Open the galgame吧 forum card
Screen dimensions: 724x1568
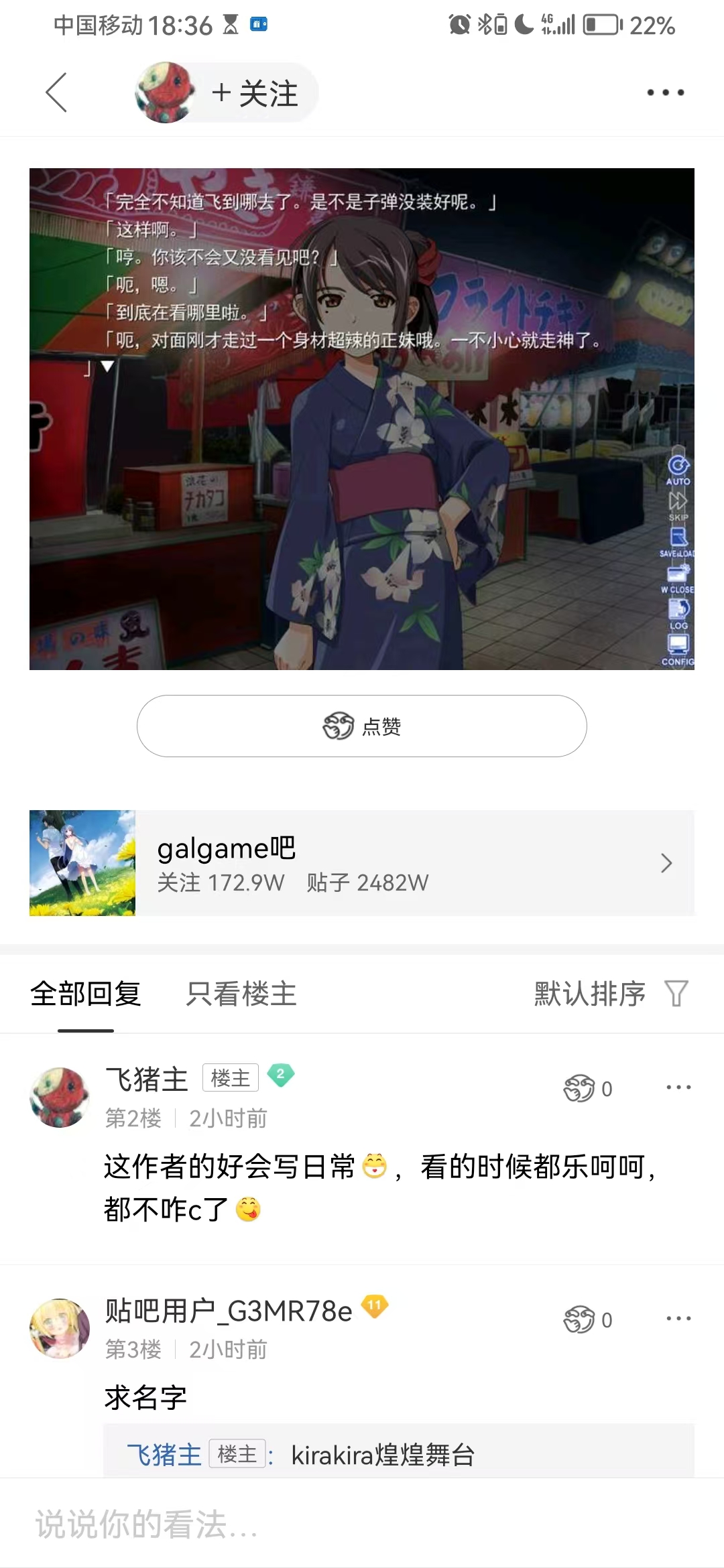pyautogui.click(x=362, y=863)
